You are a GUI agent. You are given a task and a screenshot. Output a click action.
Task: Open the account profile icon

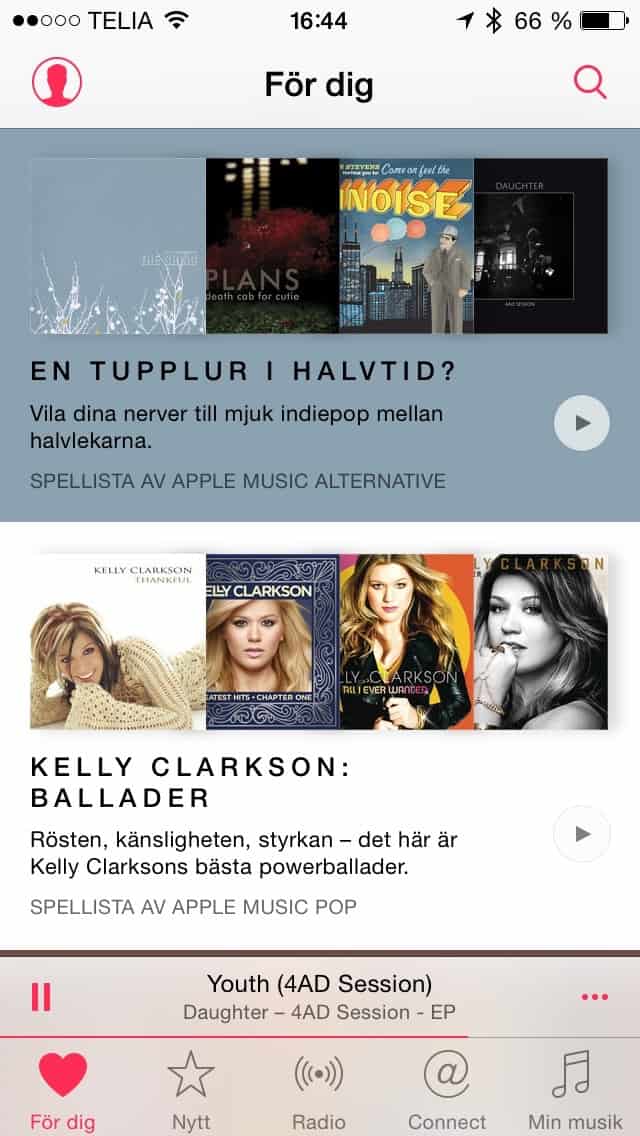57,82
